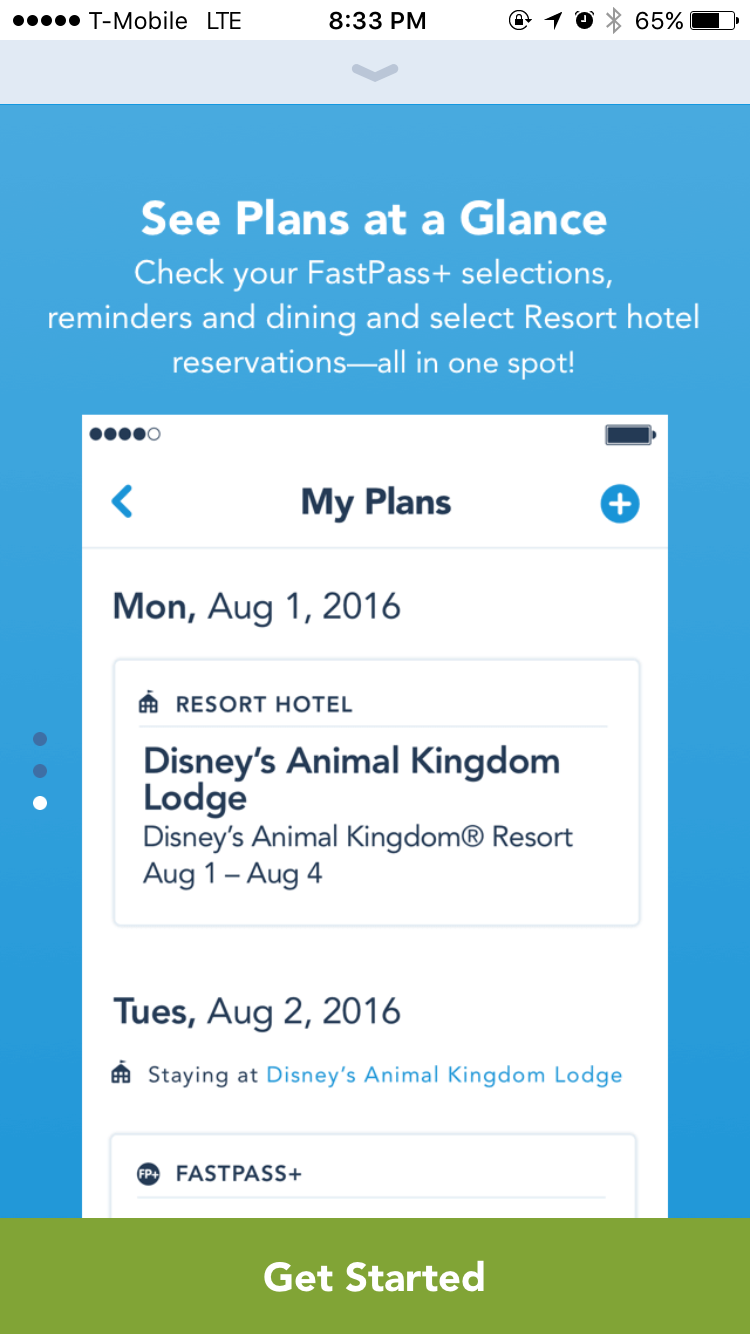Tap the Get Started button
Viewport: 750px width, 1334px height.
click(375, 1276)
